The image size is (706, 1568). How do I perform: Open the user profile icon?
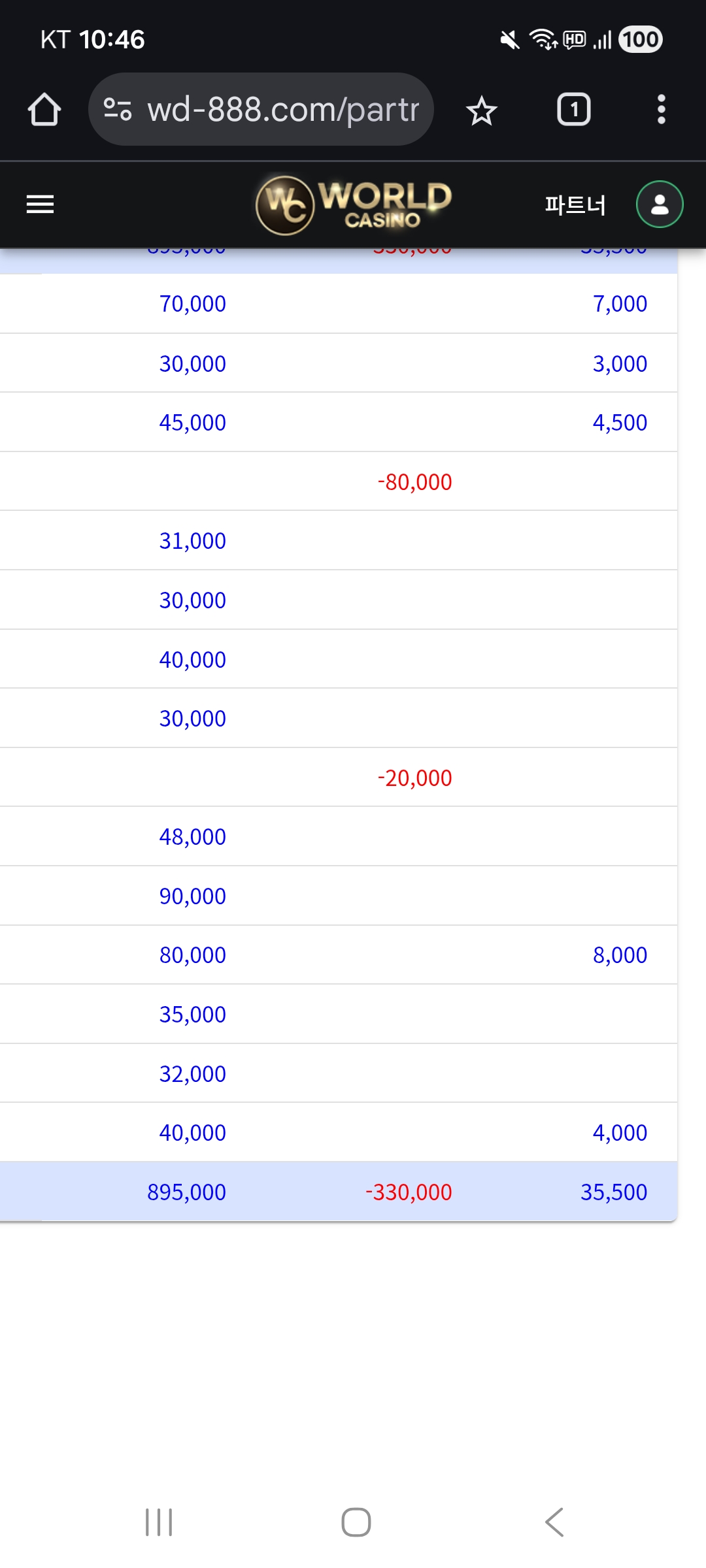660,204
